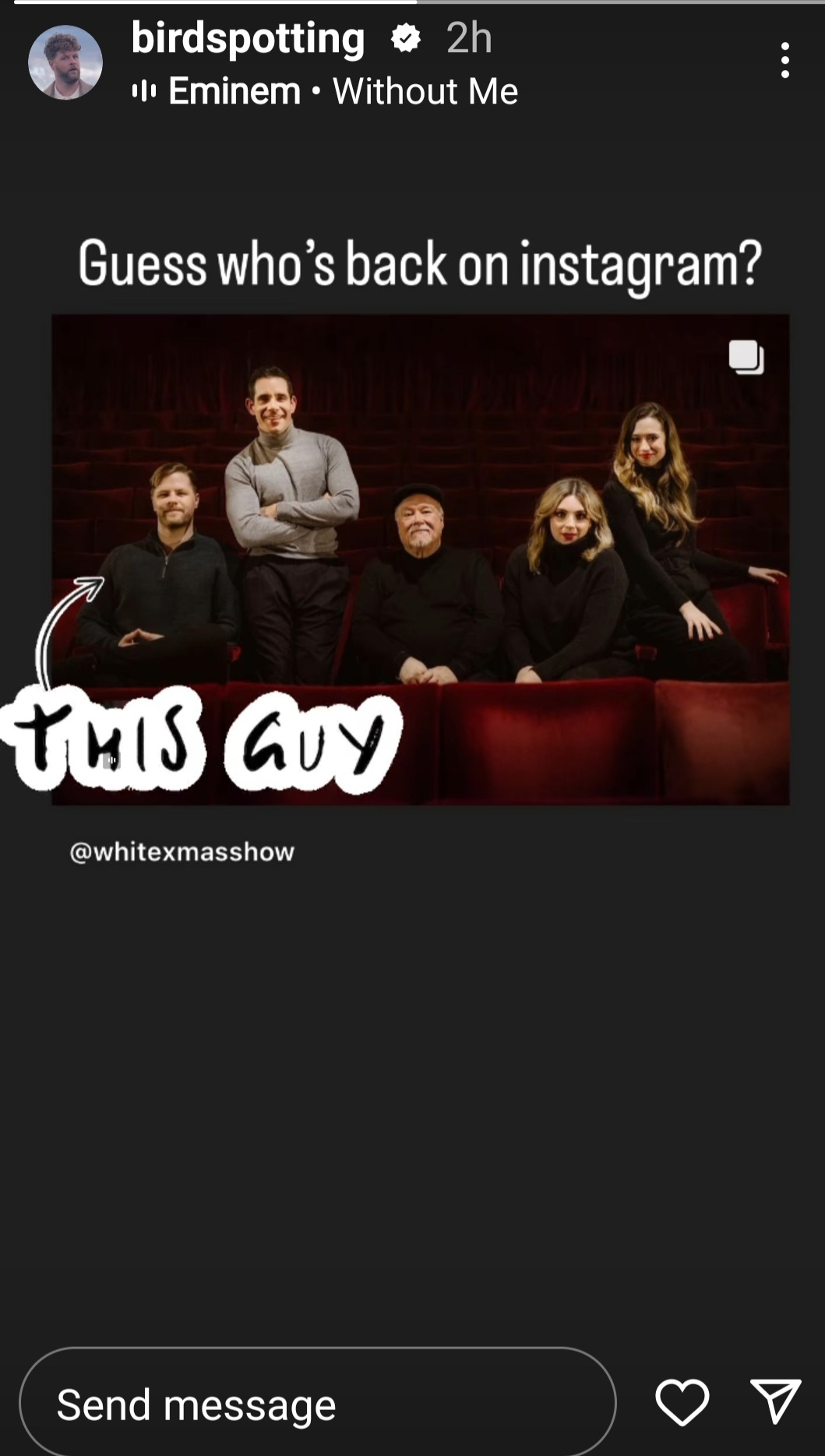Open birdspotting's profile picture
This screenshot has height=1456, width=825.
point(65,62)
